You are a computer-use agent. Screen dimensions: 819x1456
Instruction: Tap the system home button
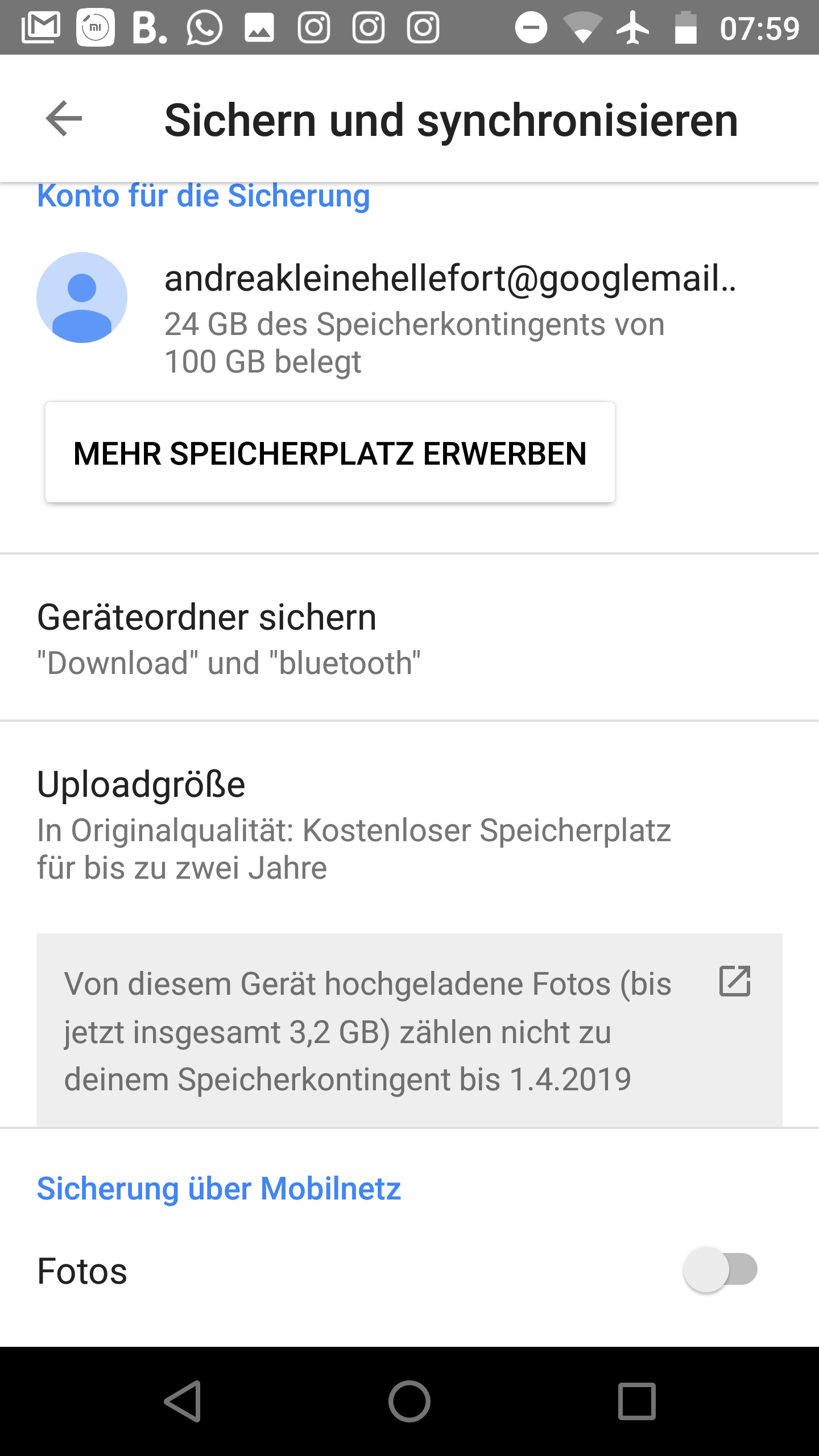(409, 1401)
